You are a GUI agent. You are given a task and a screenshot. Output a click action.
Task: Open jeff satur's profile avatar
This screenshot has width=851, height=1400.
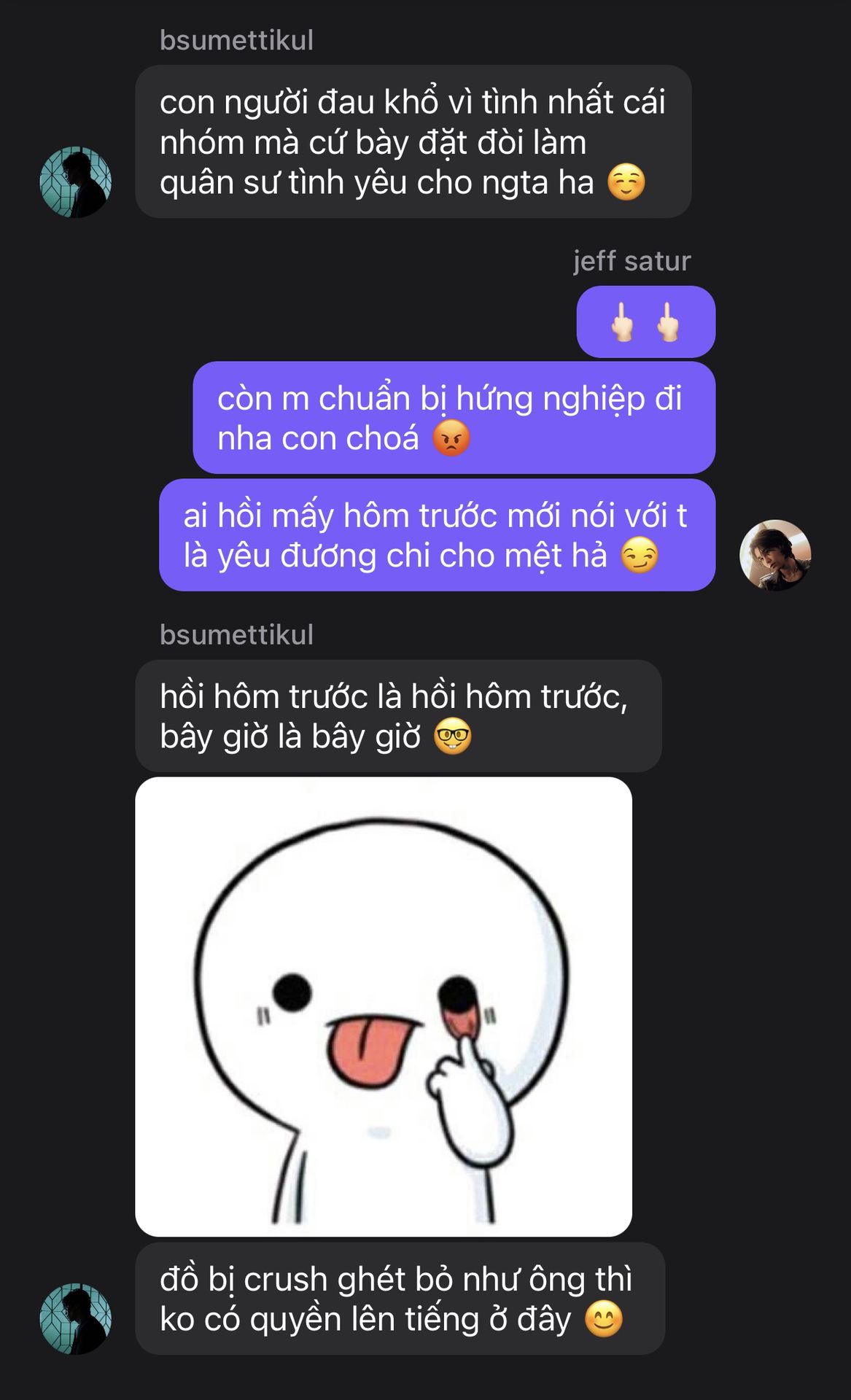pyautogui.click(x=775, y=555)
